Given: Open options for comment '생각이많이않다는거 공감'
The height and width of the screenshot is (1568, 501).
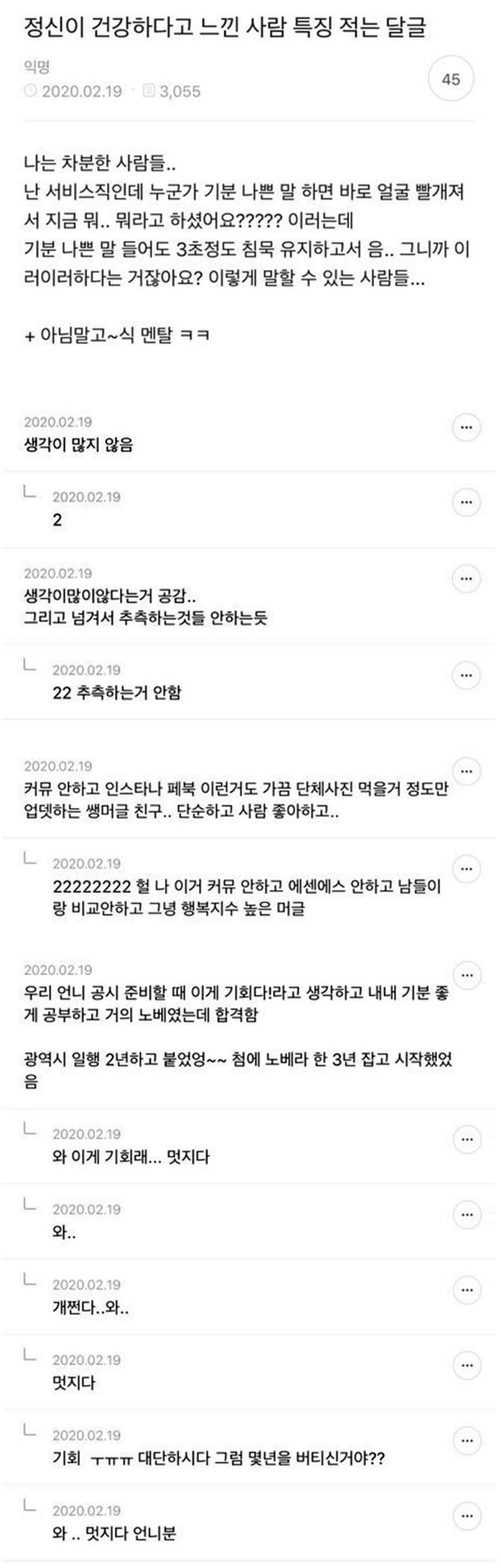Looking at the screenshot, I should pyautogui.click(x=466, y=578).
